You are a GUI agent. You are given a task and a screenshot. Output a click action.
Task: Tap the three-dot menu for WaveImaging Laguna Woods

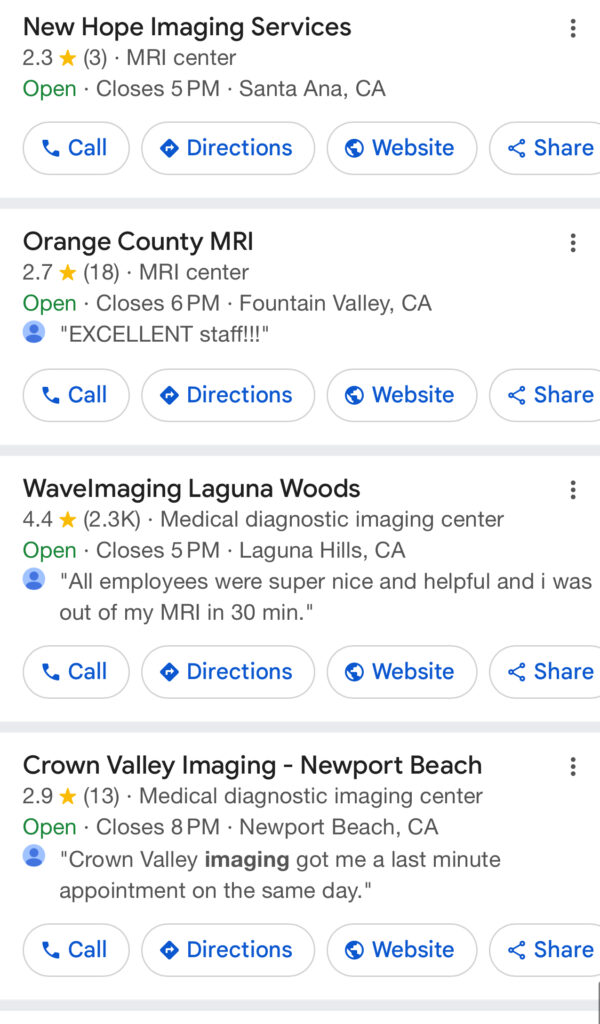573,490
